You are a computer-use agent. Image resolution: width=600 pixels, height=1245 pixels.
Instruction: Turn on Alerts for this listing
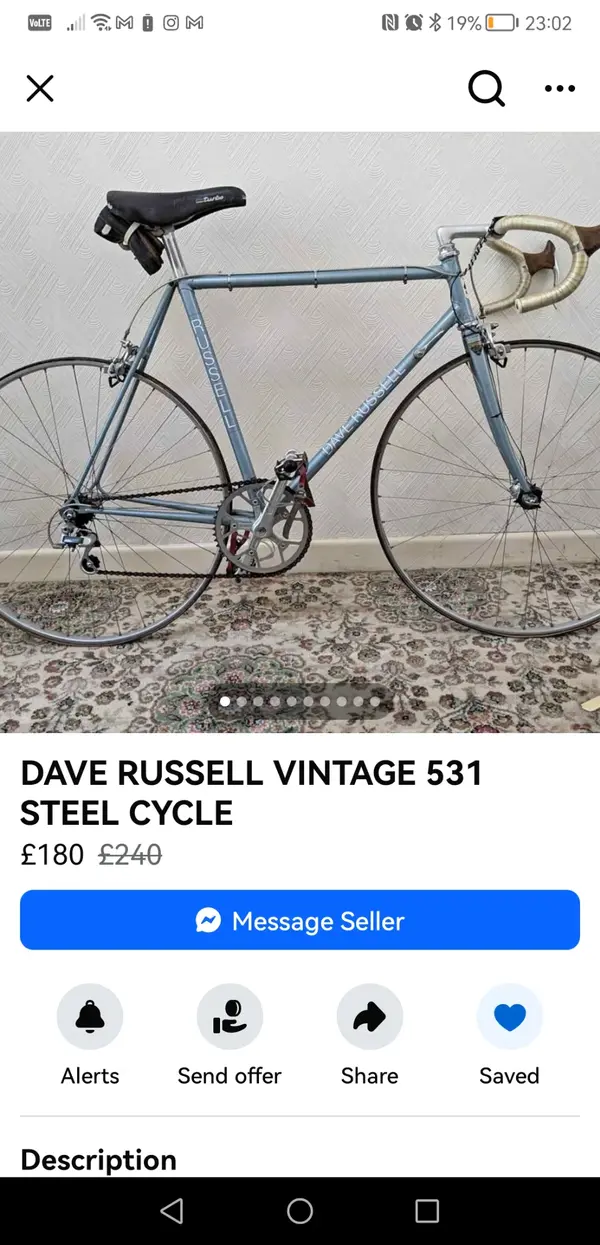click(x=90, y=1017)
